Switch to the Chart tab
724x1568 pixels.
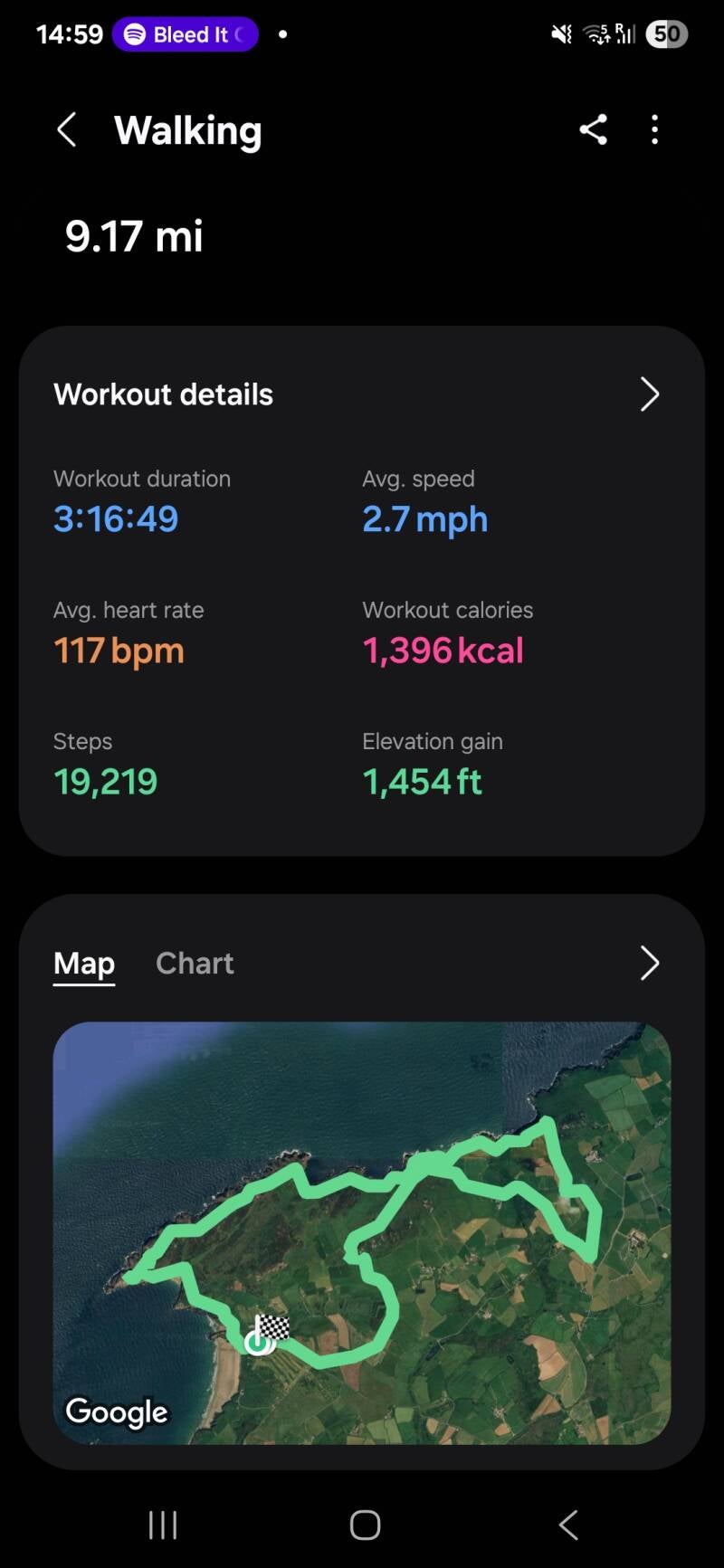coord(195,964)
